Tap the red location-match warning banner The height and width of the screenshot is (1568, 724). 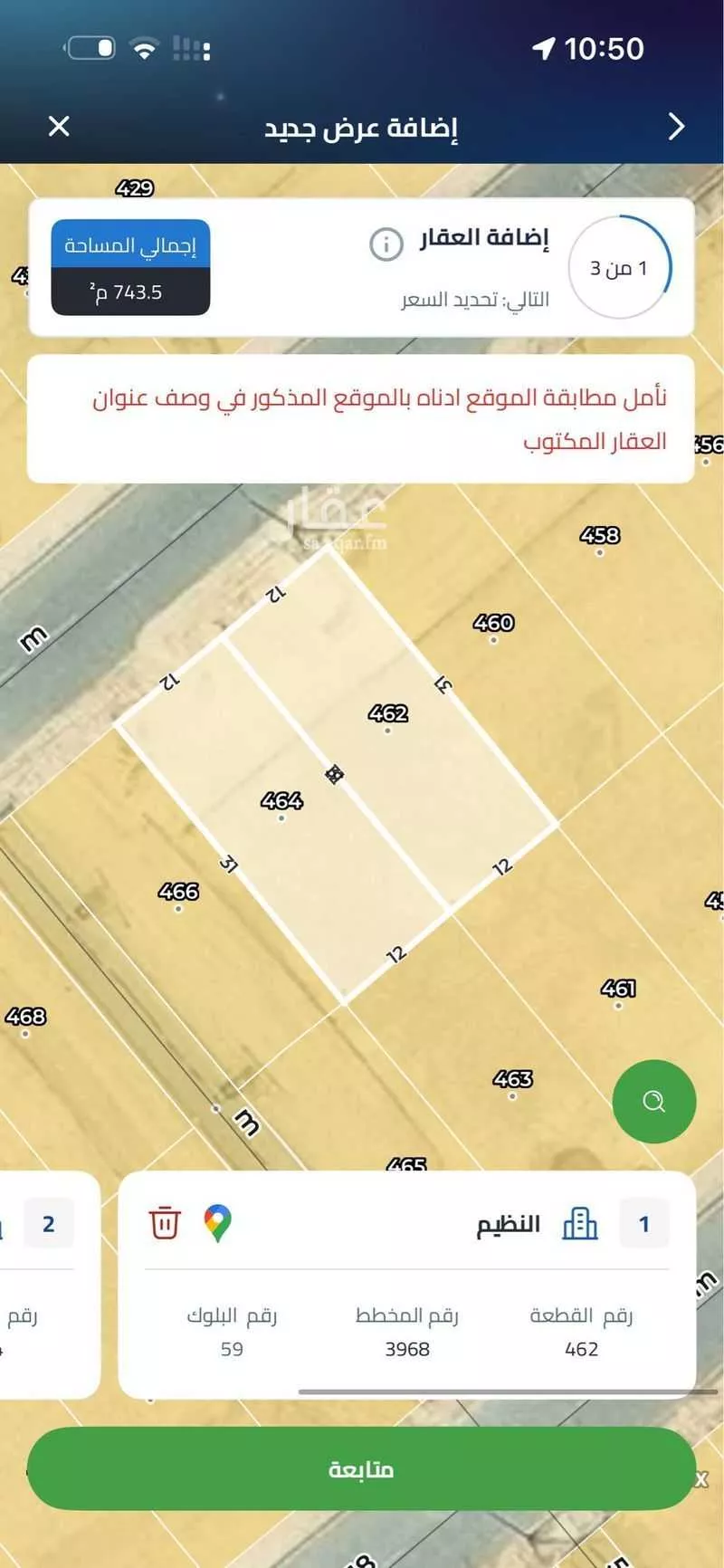(x=362, y=416)
